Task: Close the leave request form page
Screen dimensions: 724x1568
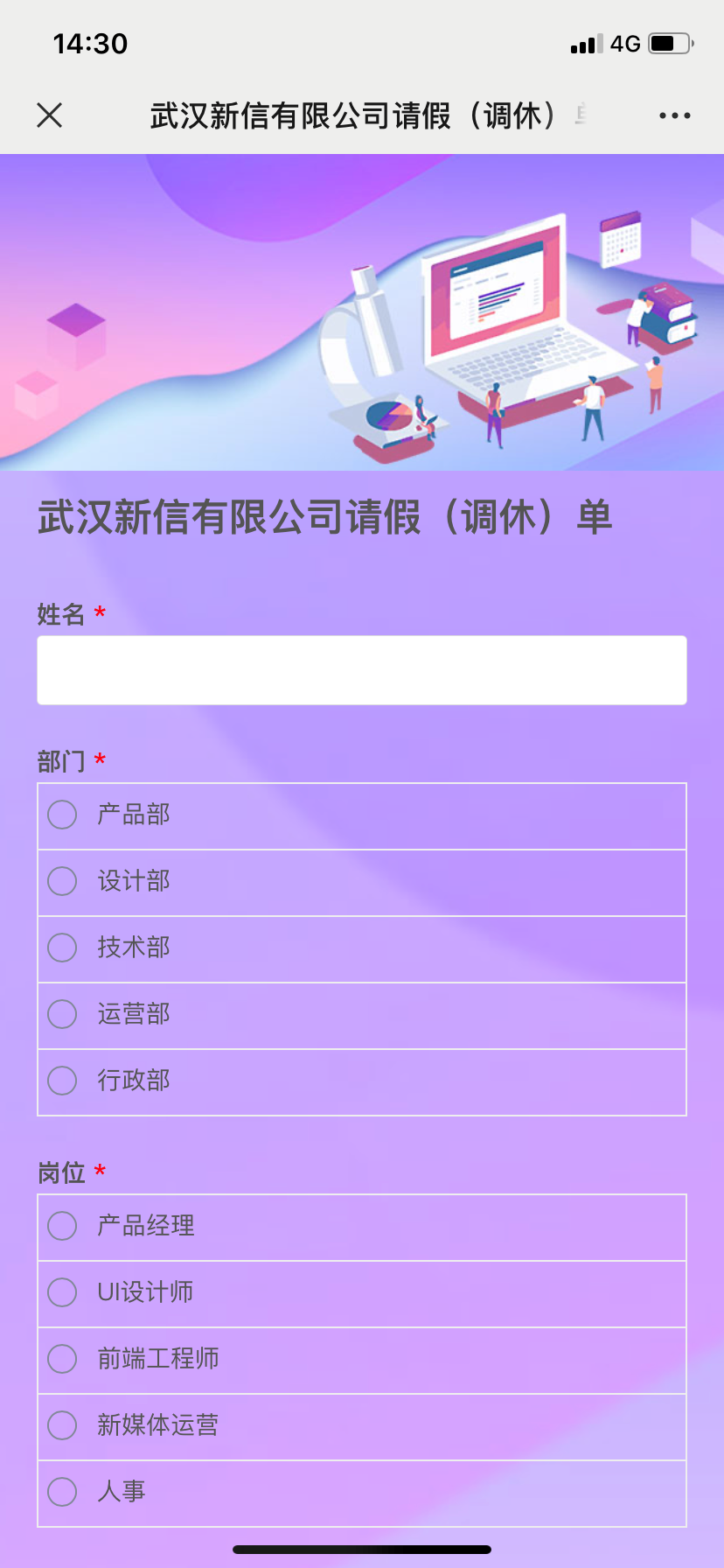Action: click(x=50, y=115)
